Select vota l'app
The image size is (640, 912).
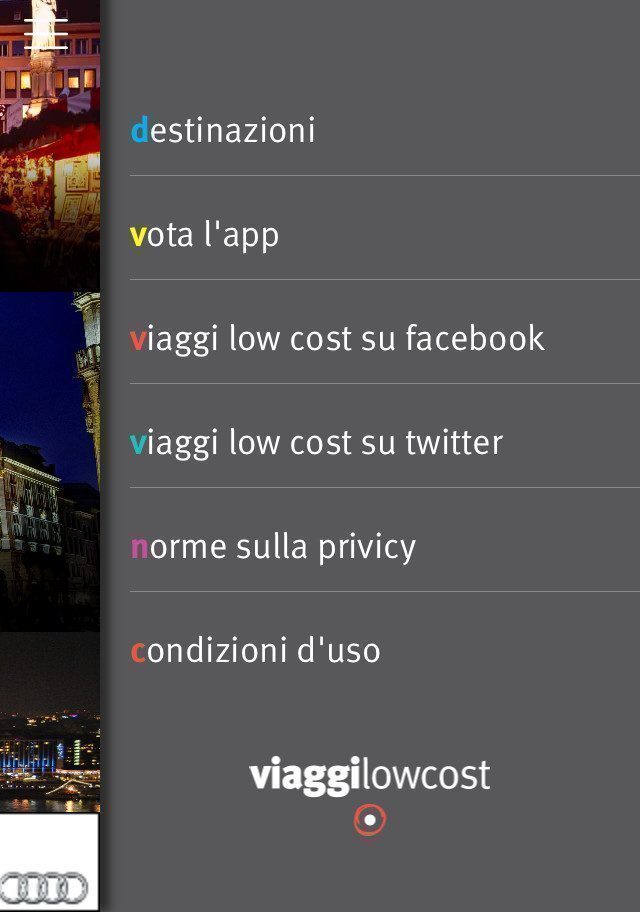pos(205,235)
